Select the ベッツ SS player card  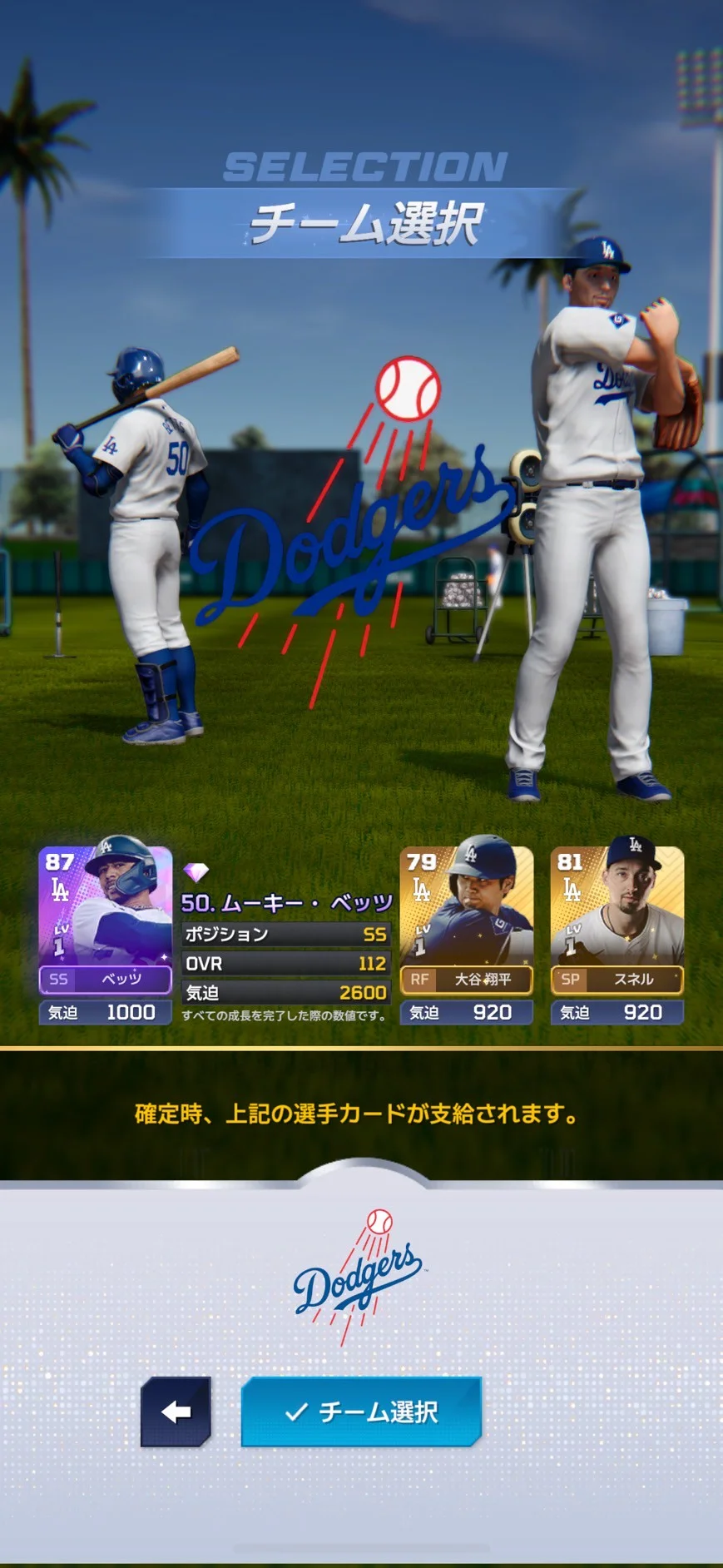pos(105,920)
